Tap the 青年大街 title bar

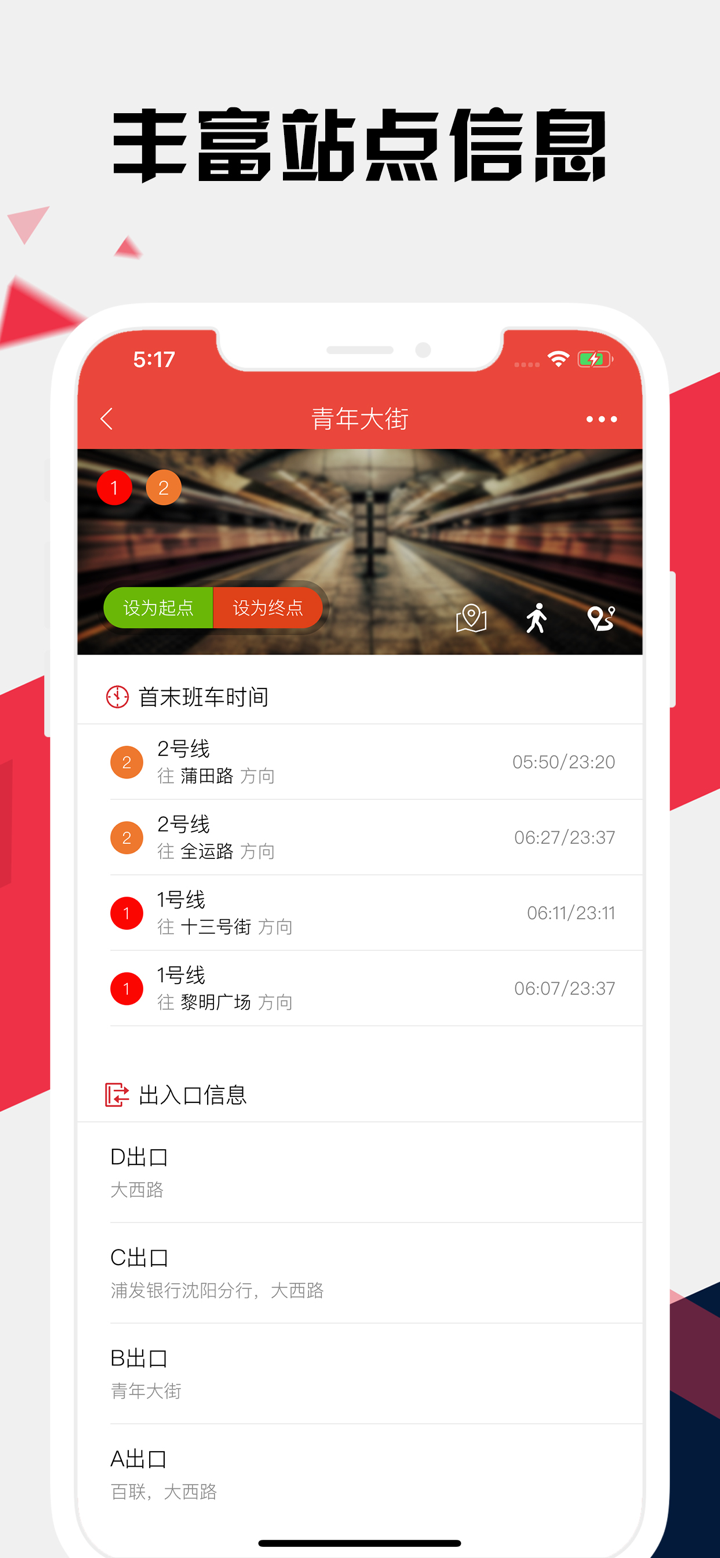(x=360, y=418)
